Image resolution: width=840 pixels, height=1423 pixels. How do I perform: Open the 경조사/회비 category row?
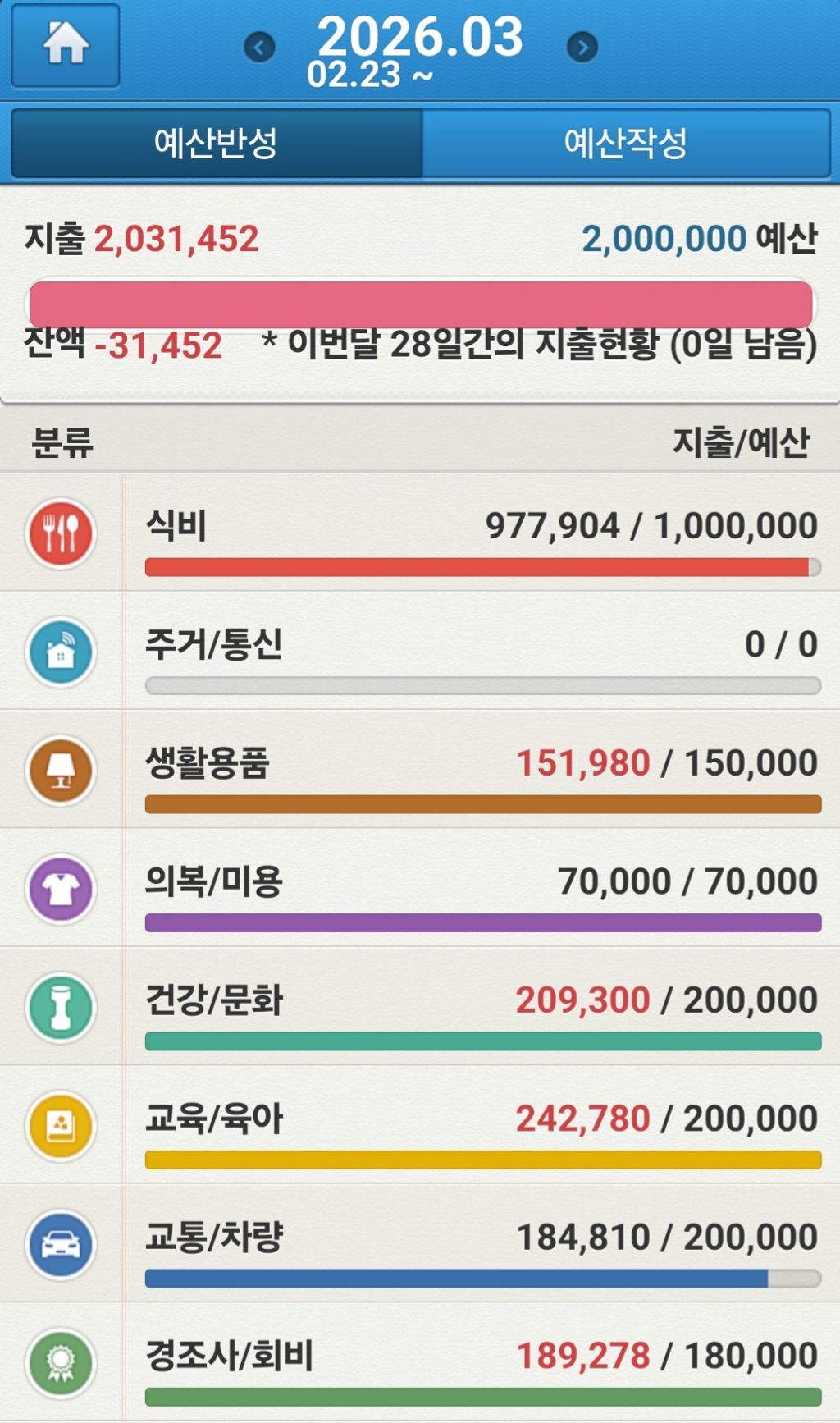(x=420, y=1362)
